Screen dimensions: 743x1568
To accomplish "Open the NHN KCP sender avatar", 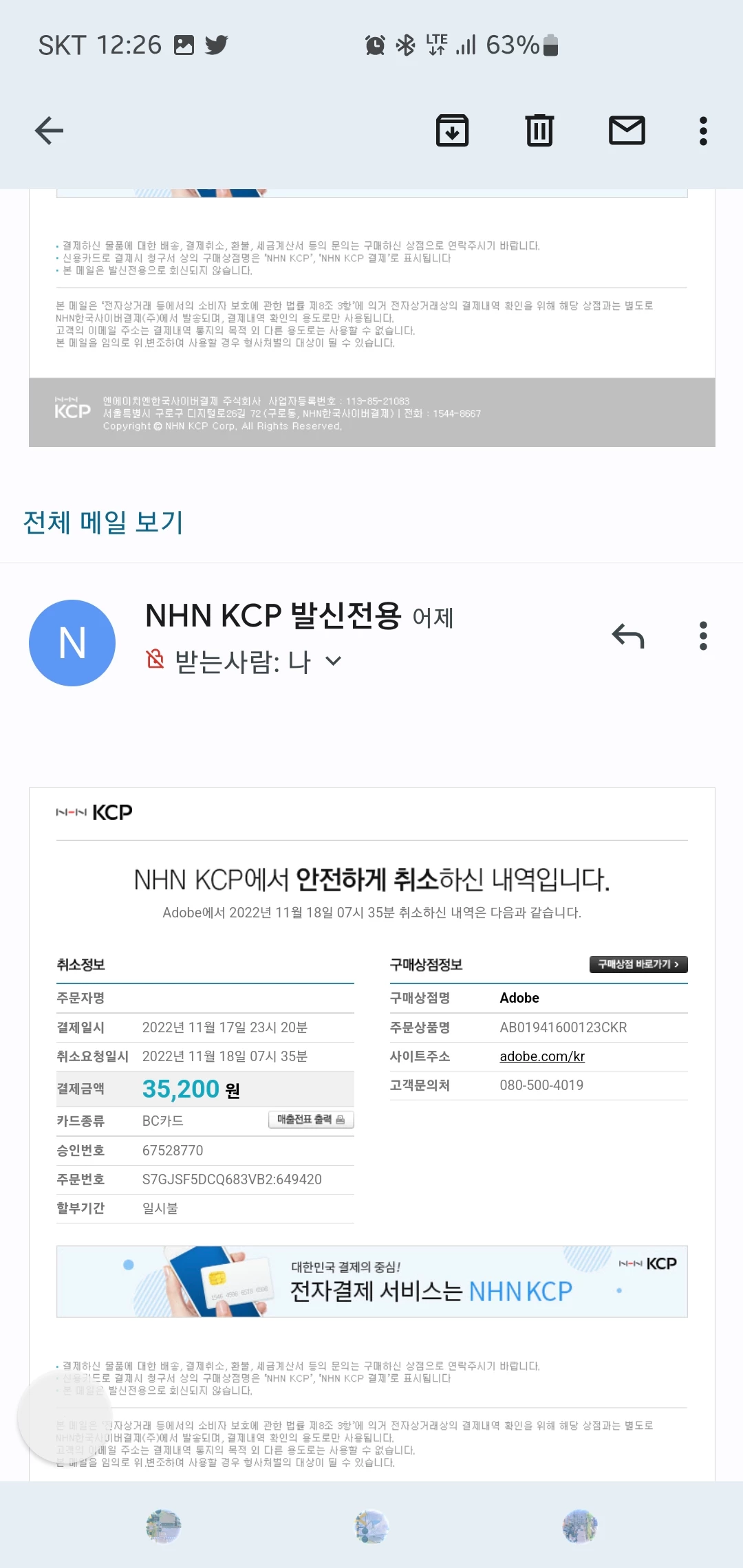I will [x=72, y=643].
